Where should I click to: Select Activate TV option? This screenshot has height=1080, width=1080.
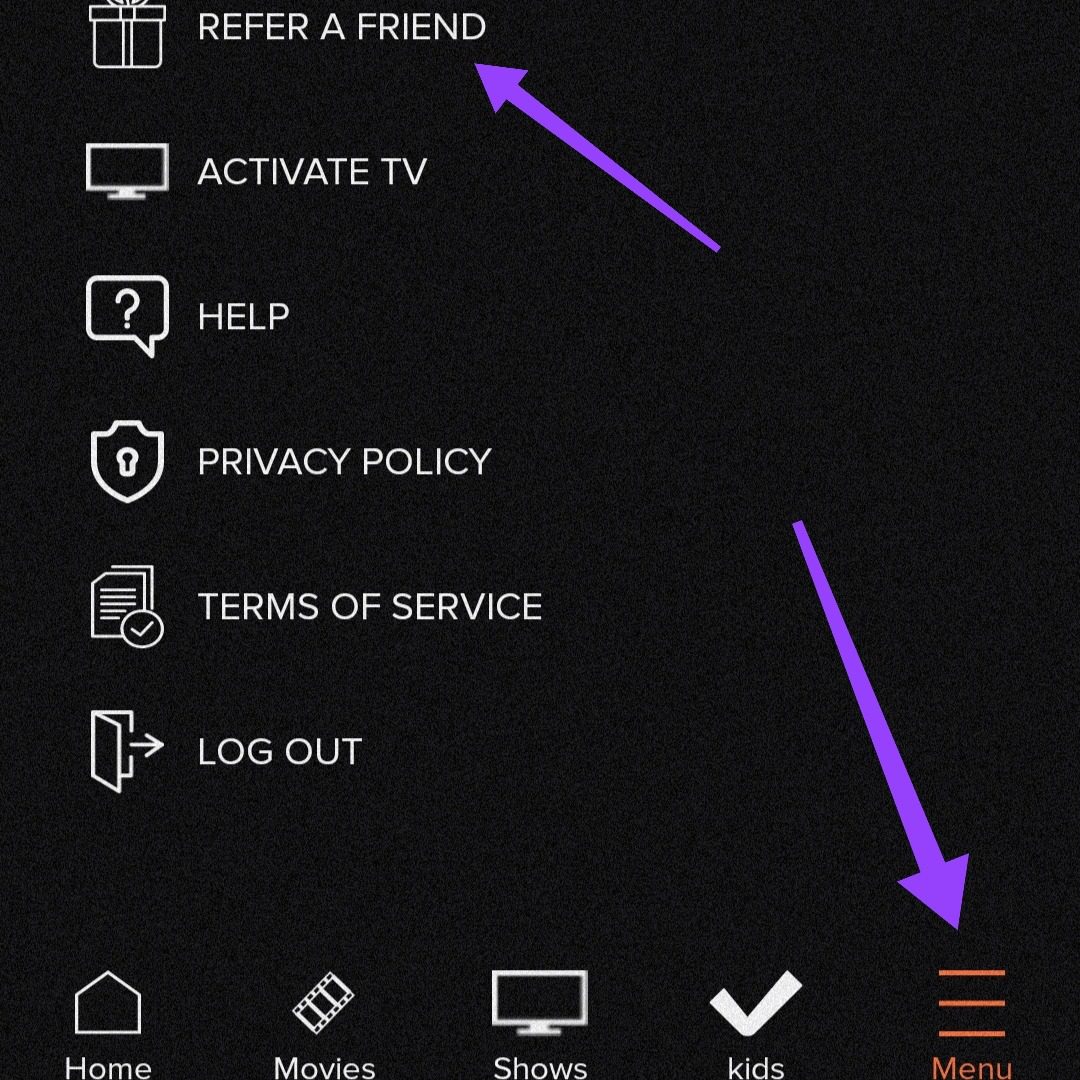(x=311, y=172)
